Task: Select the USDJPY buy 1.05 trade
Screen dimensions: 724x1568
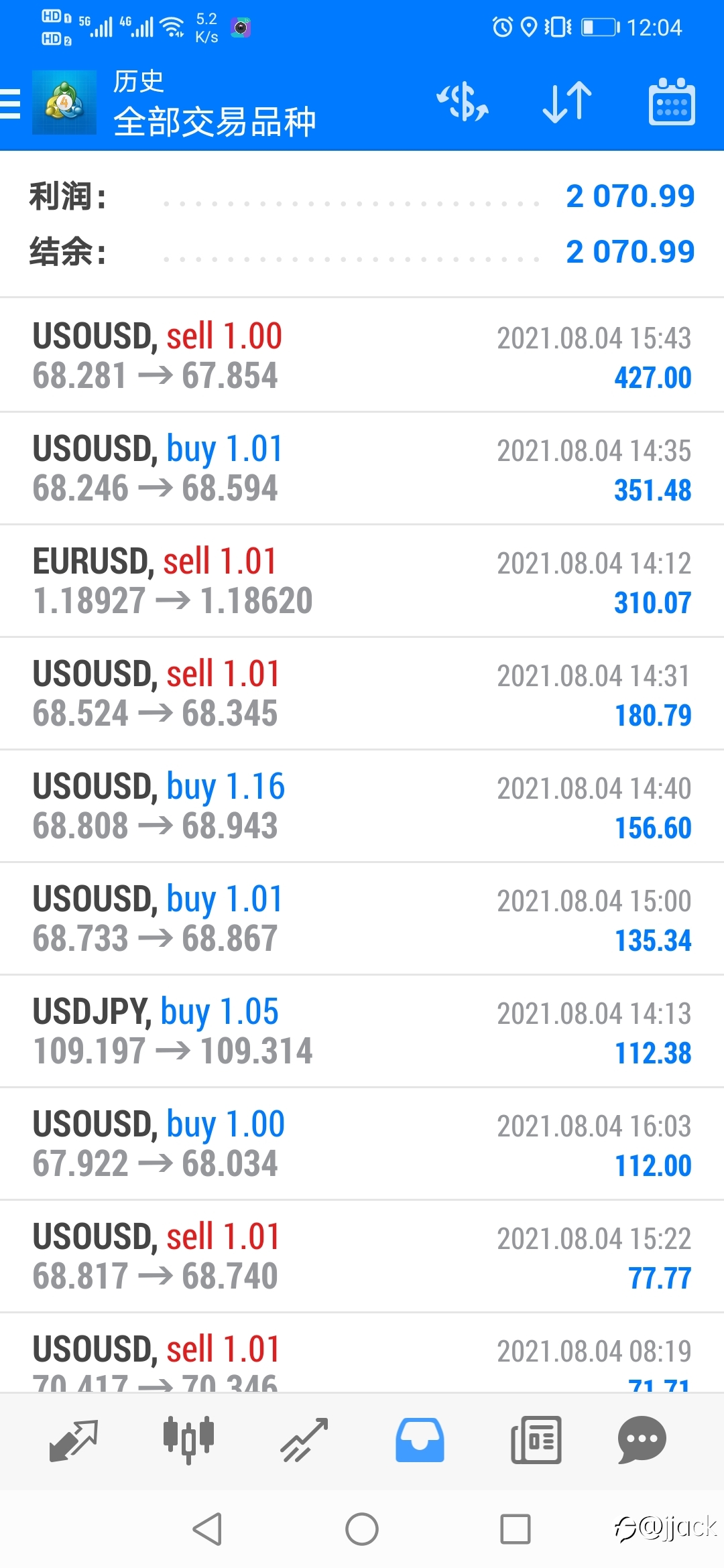Action: 362,1031
